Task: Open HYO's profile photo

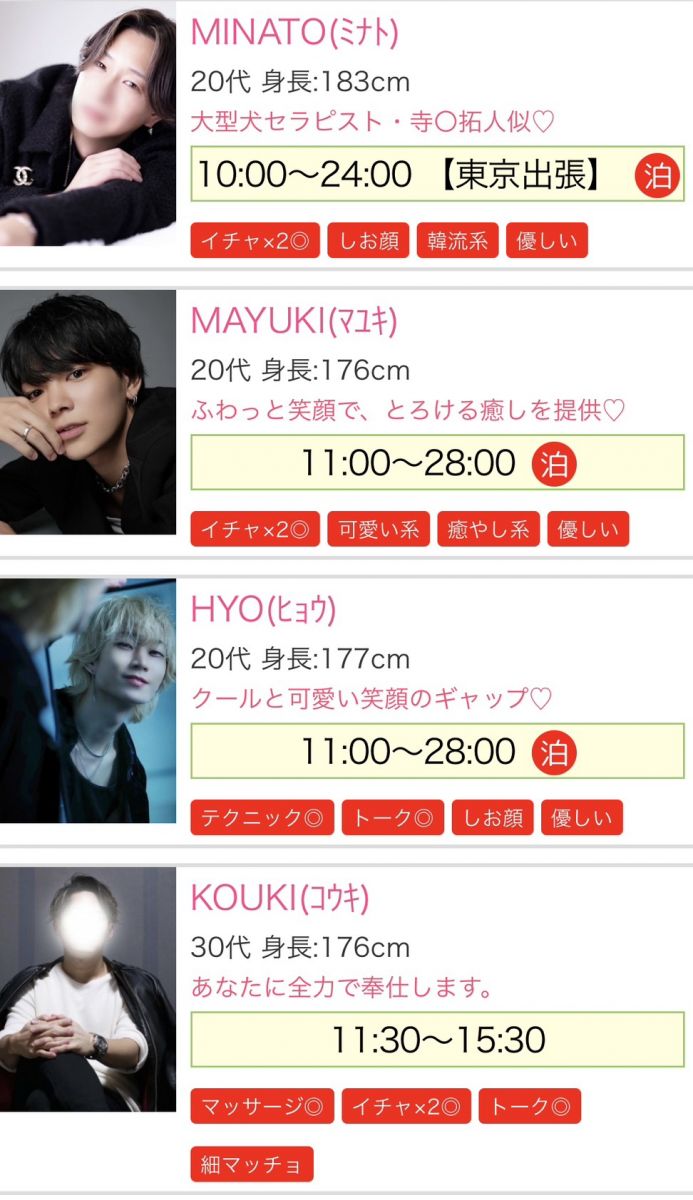Action: [88, 700]
